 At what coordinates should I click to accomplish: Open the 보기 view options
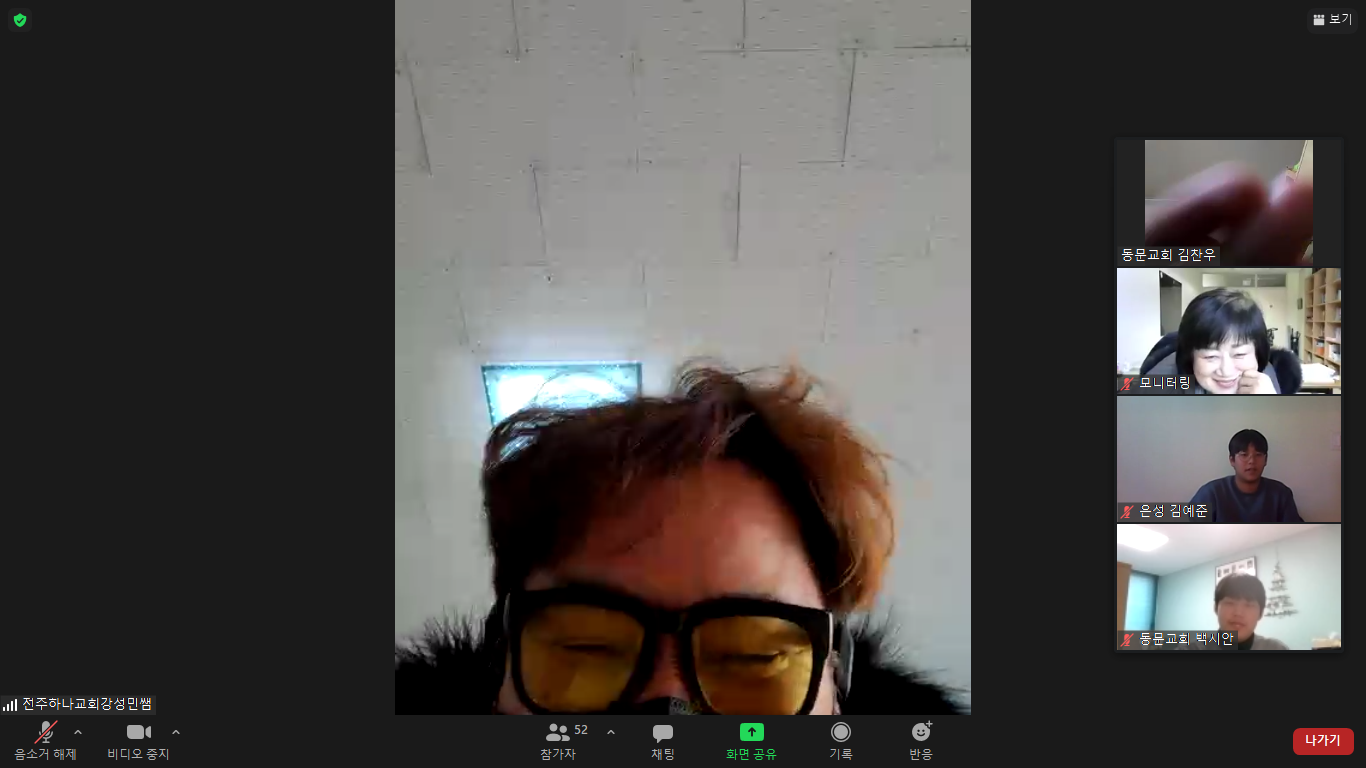tap(1331, 19)
